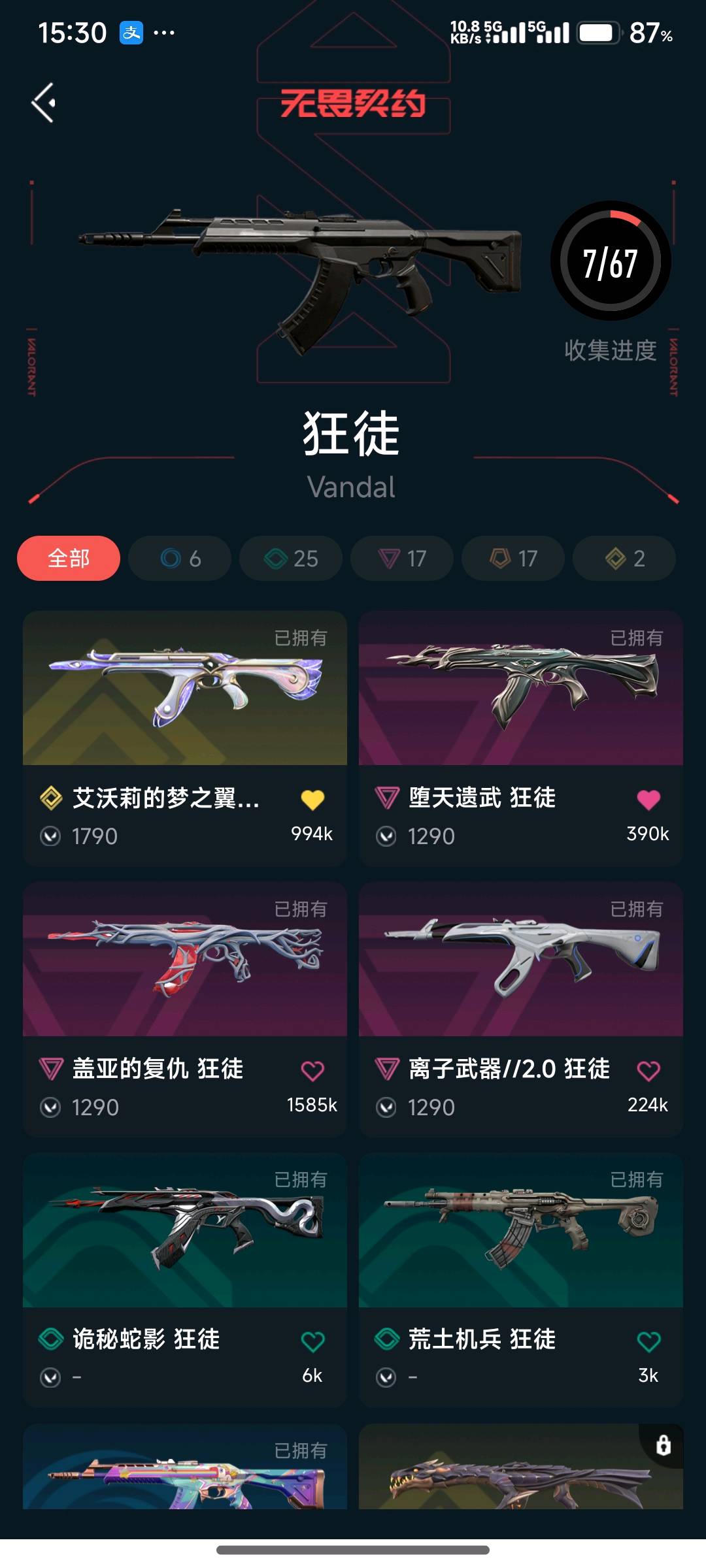Filter skins by the blue circle tier (6)

click(180, 559)
